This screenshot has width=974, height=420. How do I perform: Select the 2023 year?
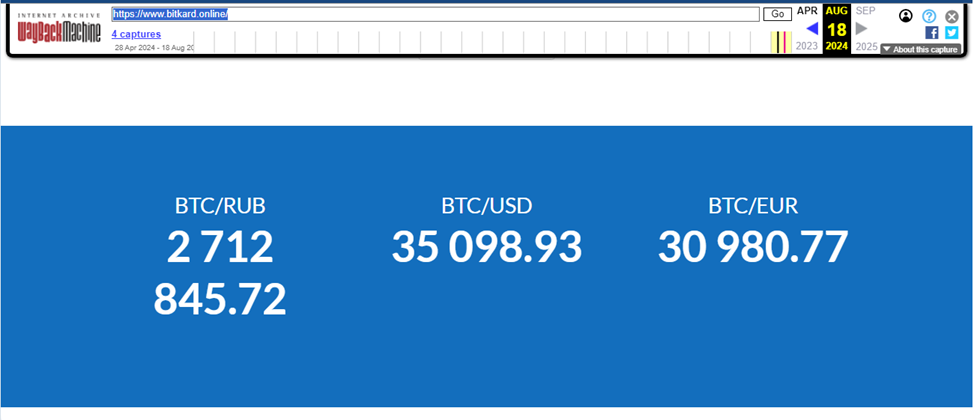[806, 46]
